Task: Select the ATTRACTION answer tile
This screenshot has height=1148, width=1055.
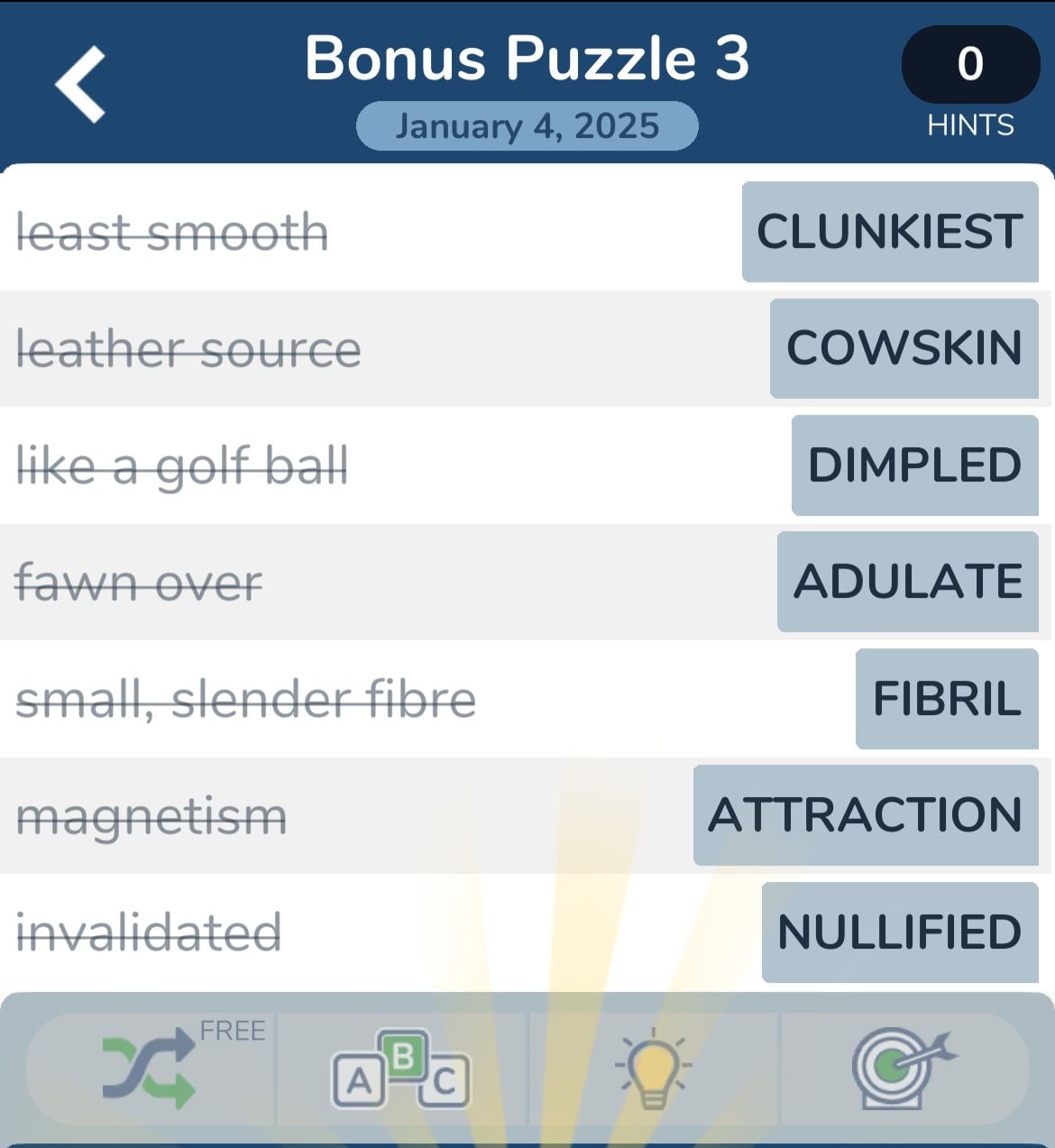Action: pyautogui.click(x=866, y=815)
